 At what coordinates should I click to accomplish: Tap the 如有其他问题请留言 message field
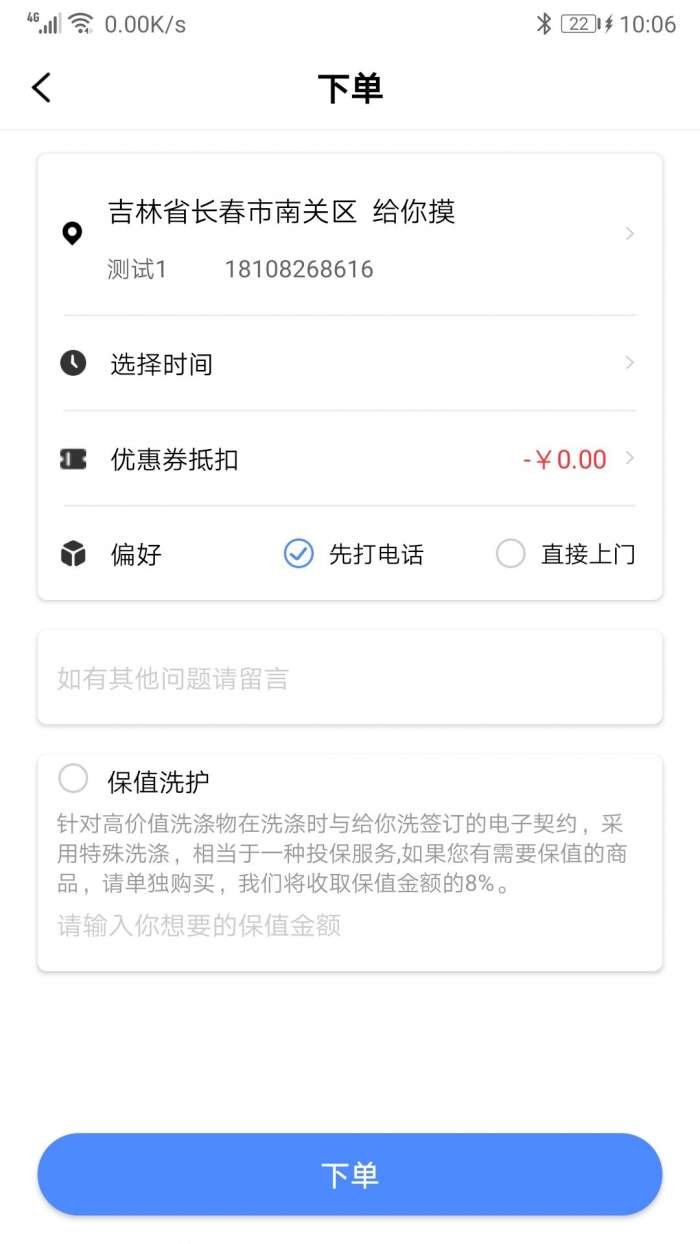point(350,679)
